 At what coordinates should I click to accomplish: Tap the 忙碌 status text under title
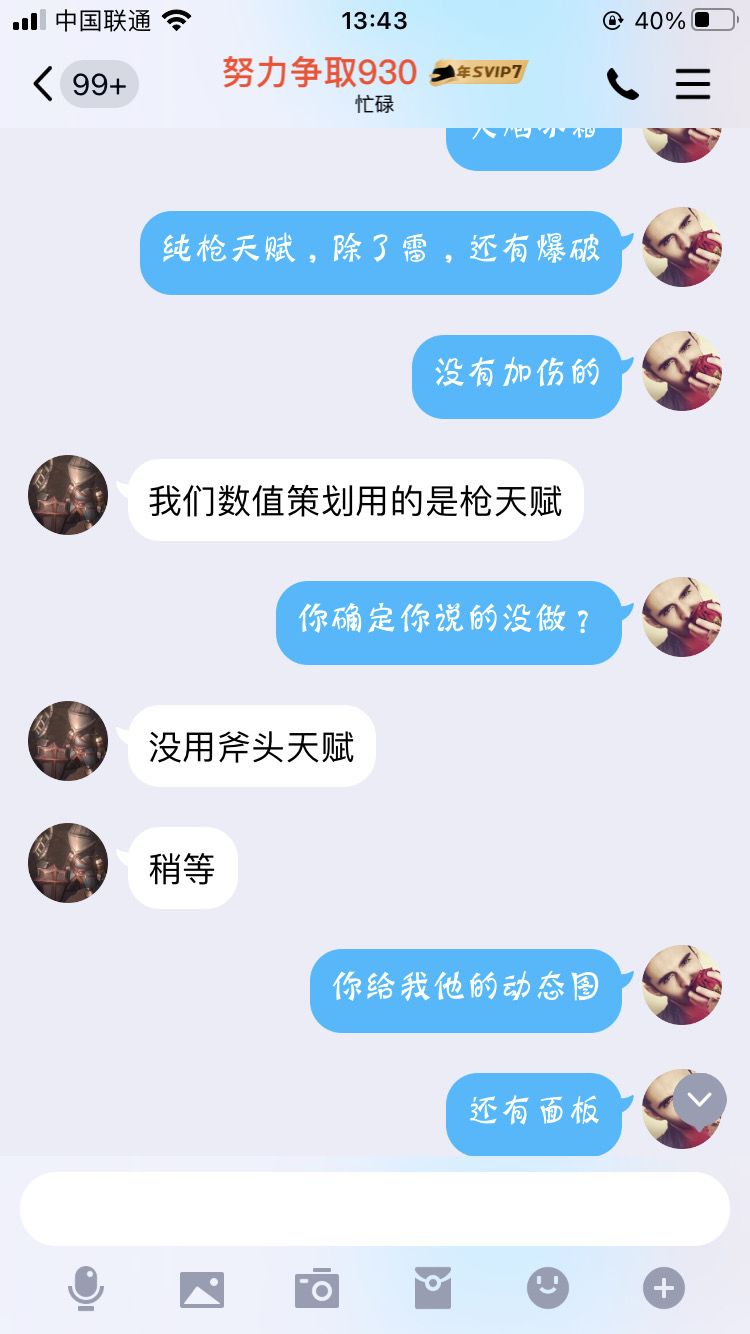375,104
